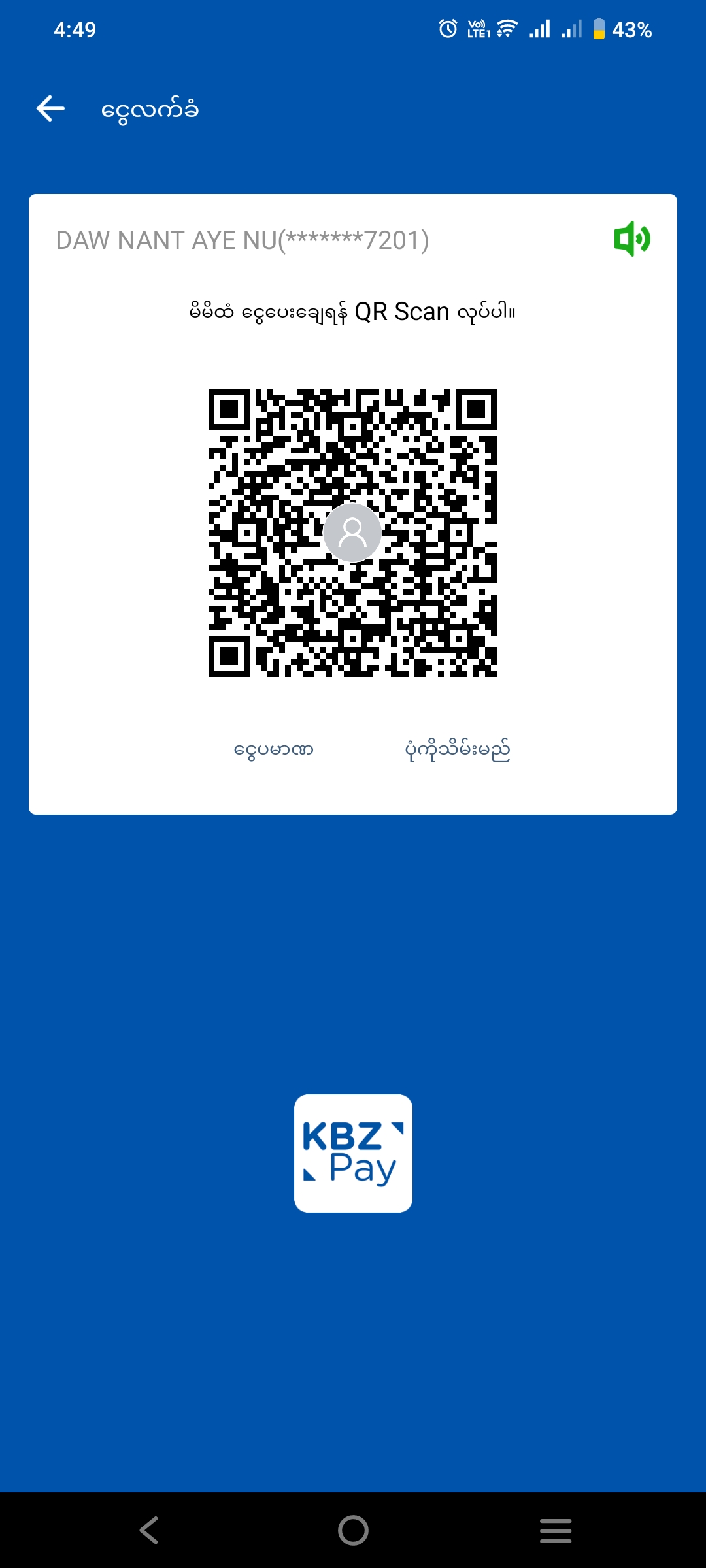Screen dimensions: 706x1568
Task: Tap ပုံကိုသိမ်းမည် to save QR image
Action: (458, 749)
